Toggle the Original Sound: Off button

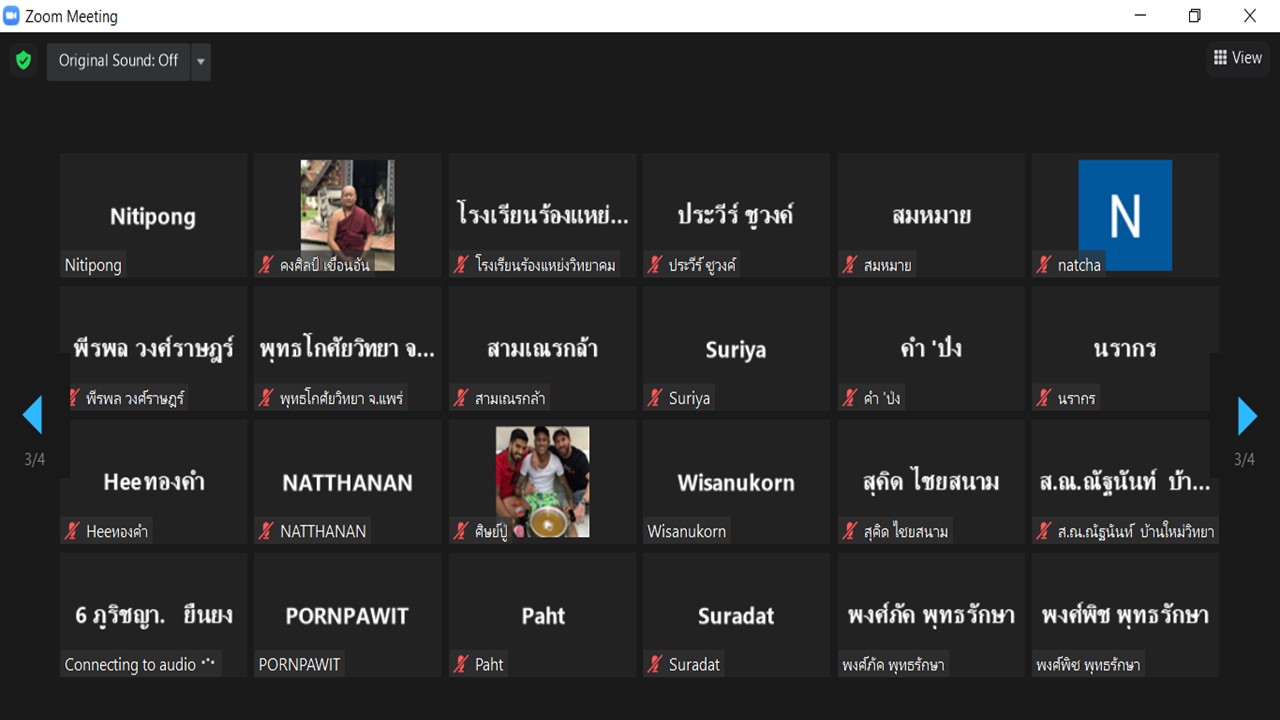[118, 61]
